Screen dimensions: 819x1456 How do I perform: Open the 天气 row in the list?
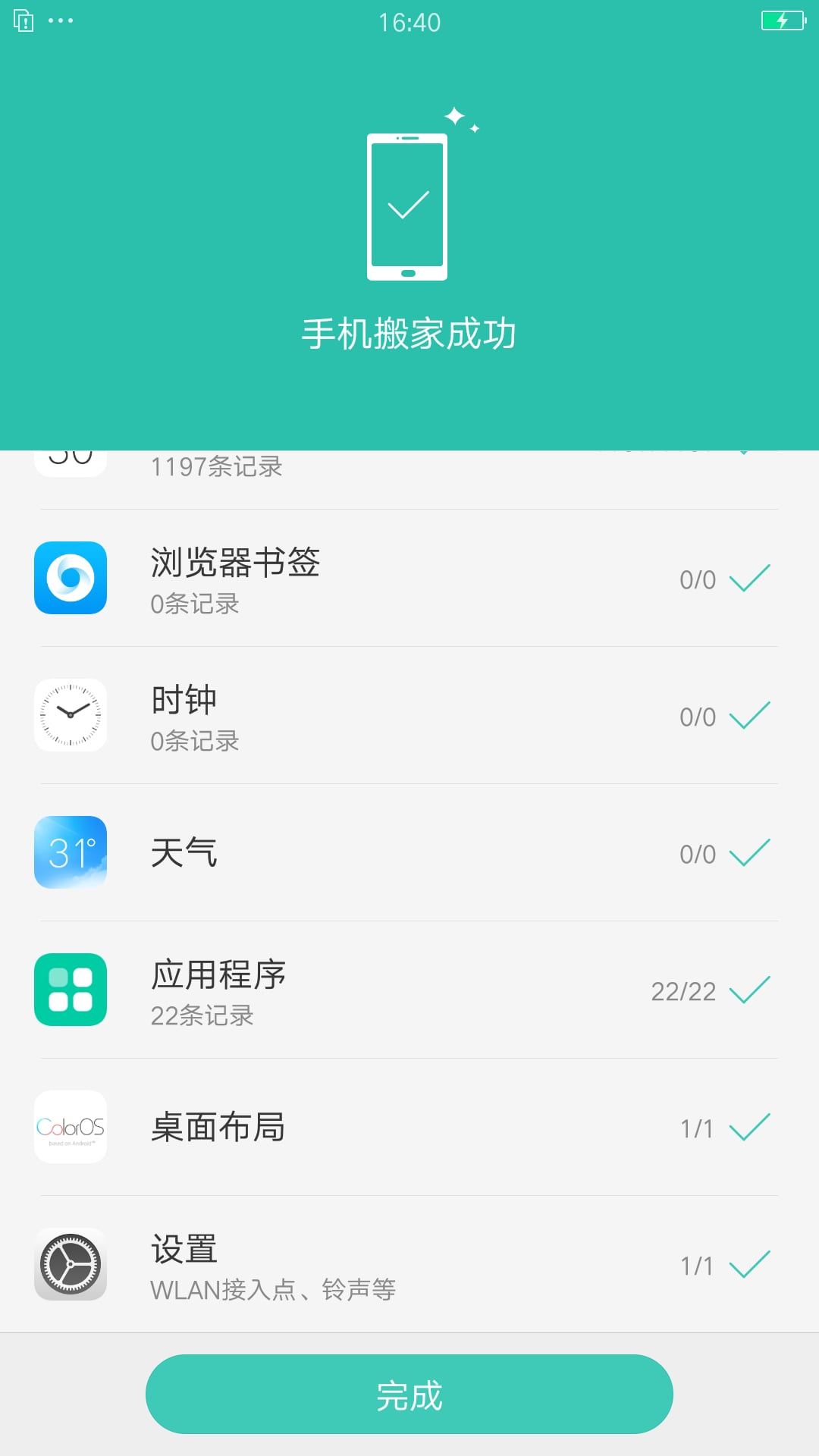(x=409, y=852)
